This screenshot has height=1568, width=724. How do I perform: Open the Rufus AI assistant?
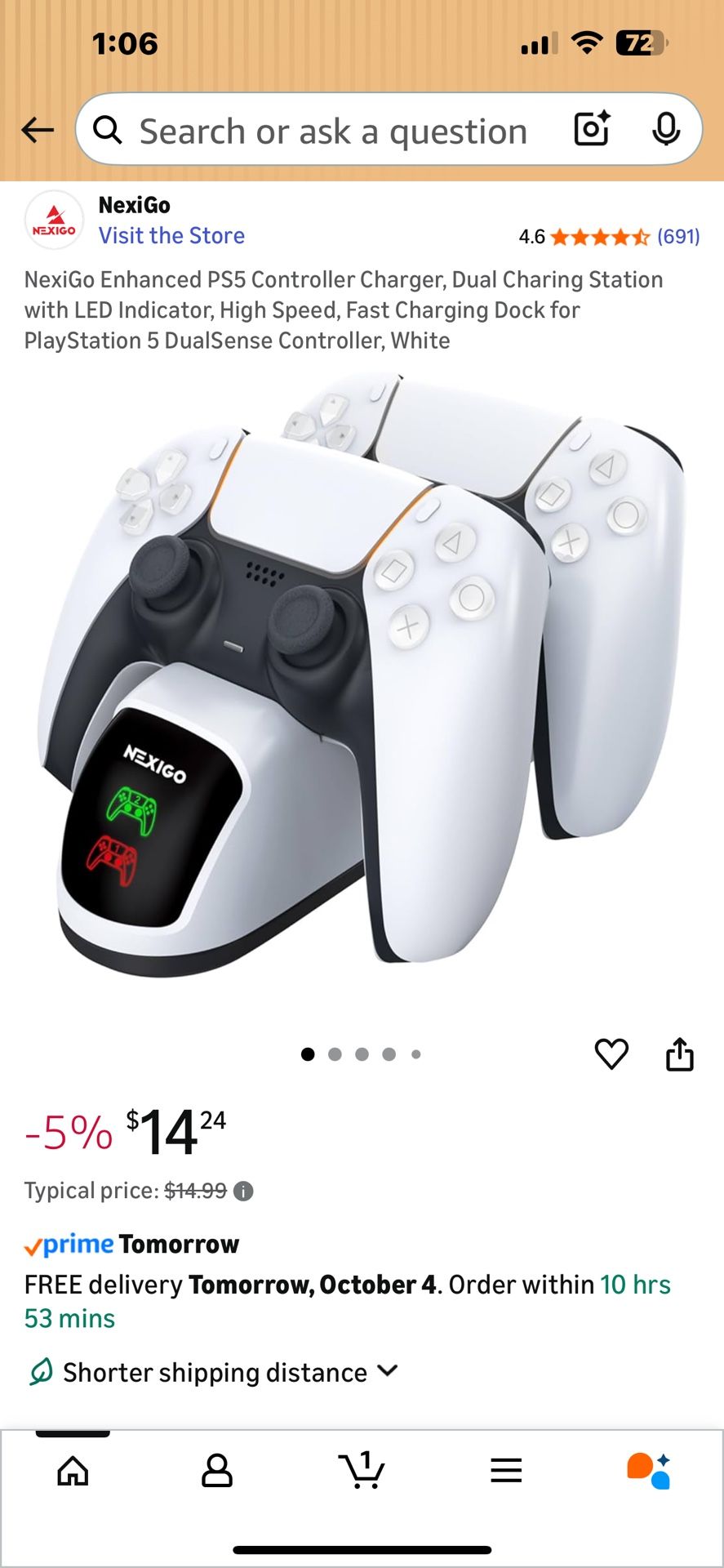[x=649, y=1471]
